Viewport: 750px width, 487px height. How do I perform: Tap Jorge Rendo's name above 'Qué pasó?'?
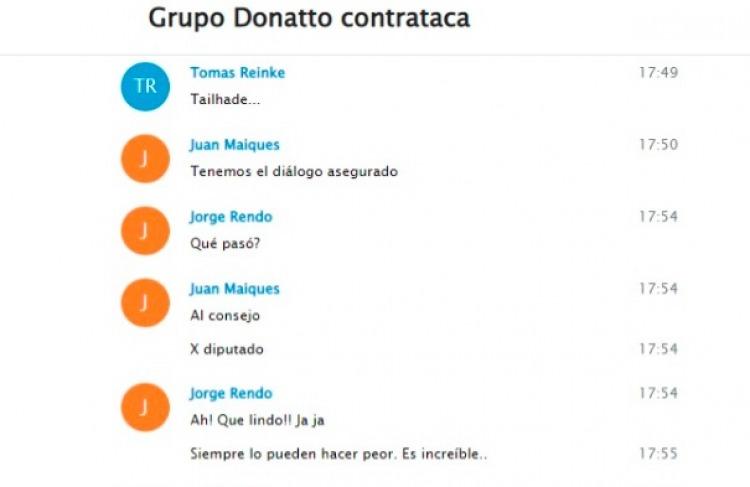(x=230, y=217)
